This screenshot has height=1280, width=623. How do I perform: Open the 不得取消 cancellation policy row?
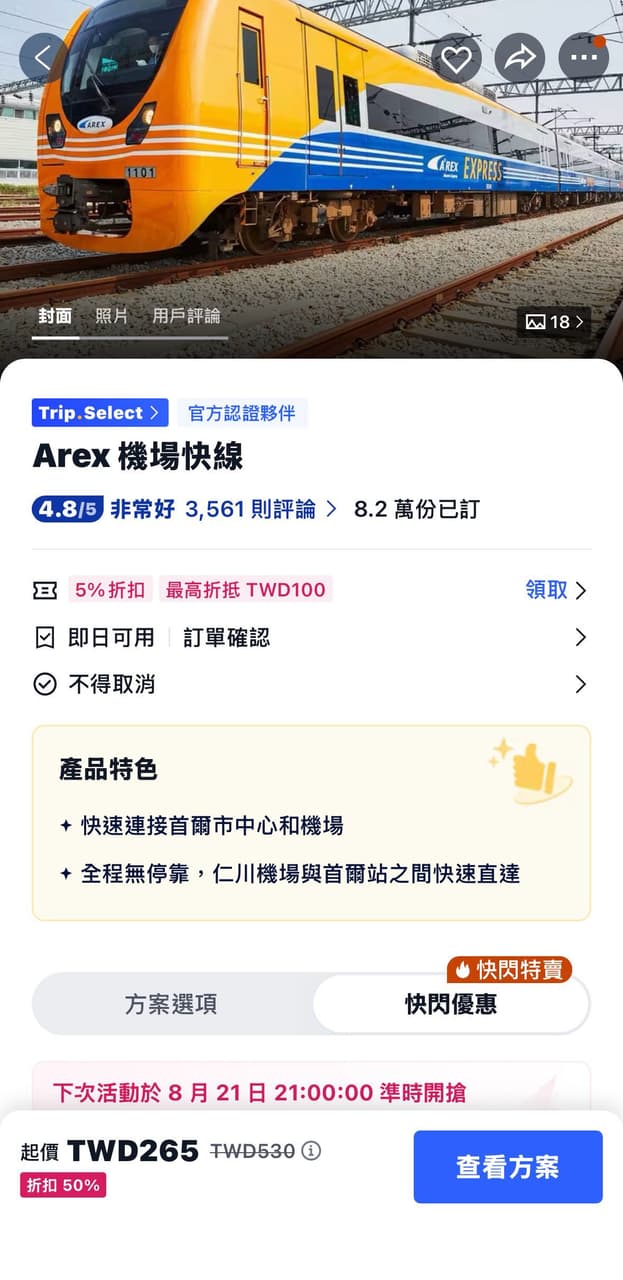[x=311, y=685]
